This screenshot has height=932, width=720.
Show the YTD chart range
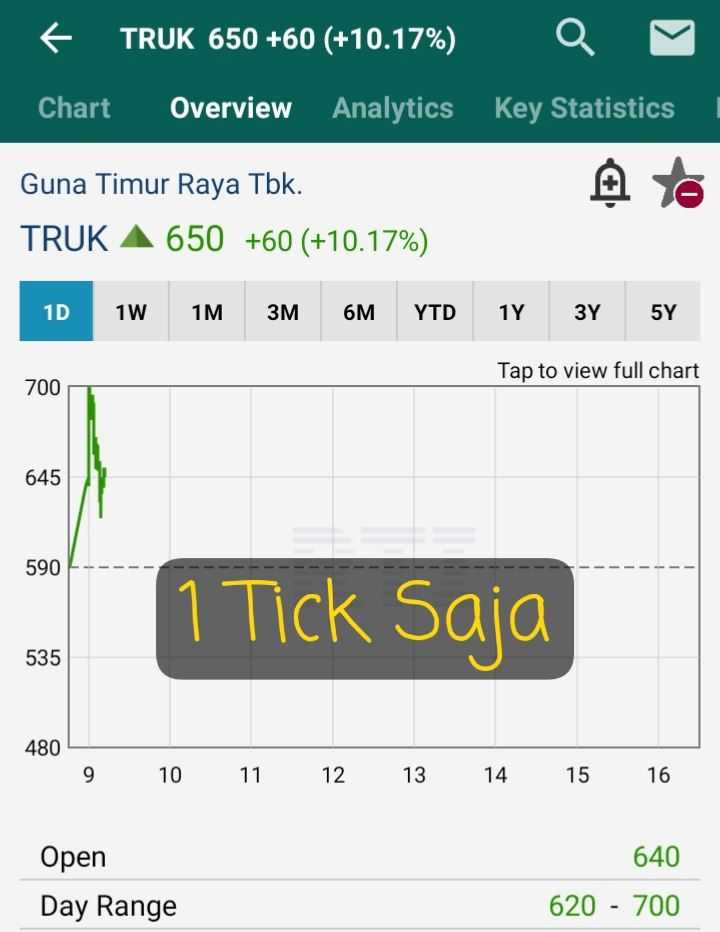click(435, 312)
